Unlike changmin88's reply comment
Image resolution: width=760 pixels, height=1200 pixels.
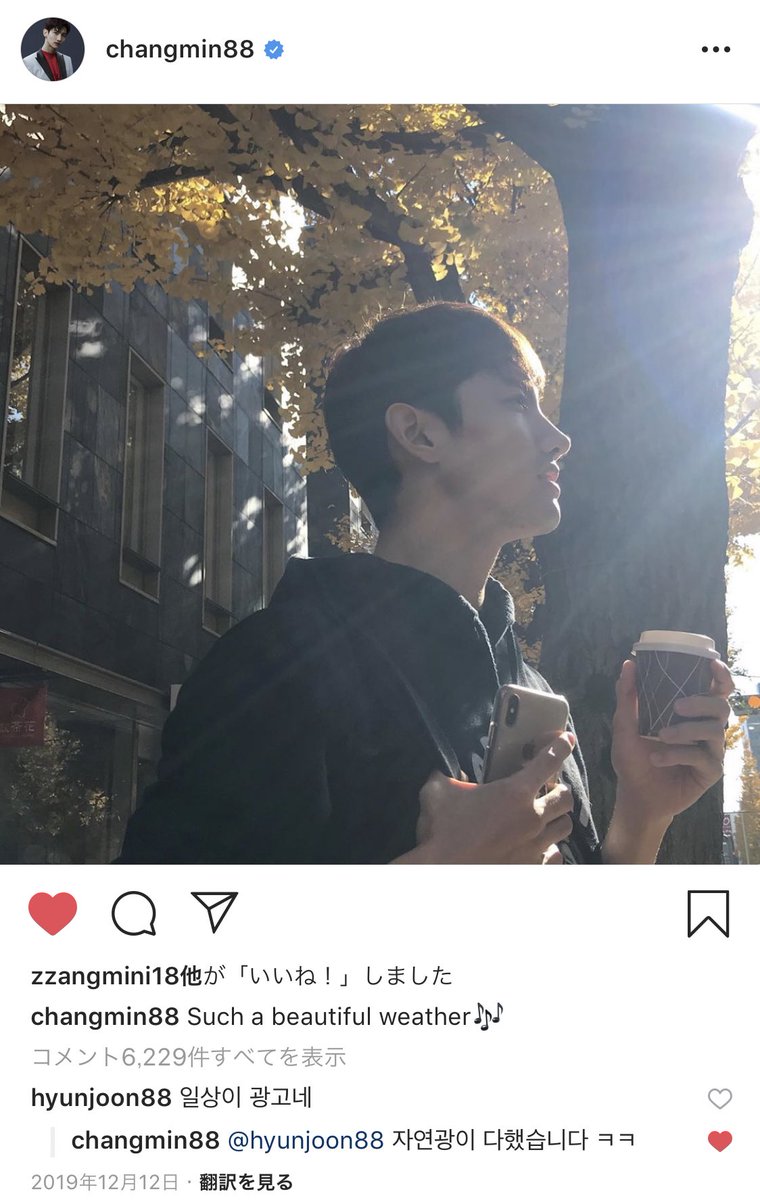click(x=719, y=1141)
